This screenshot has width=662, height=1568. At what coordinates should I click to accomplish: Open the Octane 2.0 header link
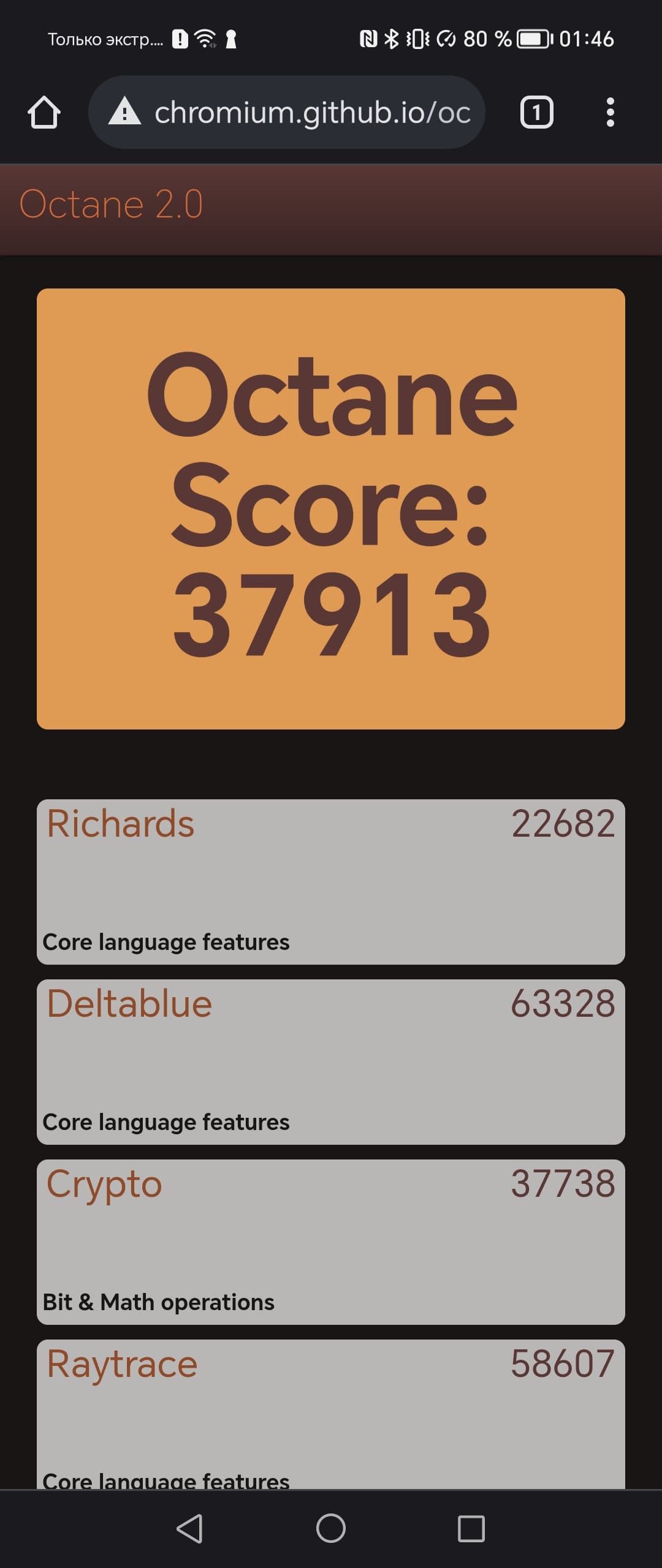point(111,204)
